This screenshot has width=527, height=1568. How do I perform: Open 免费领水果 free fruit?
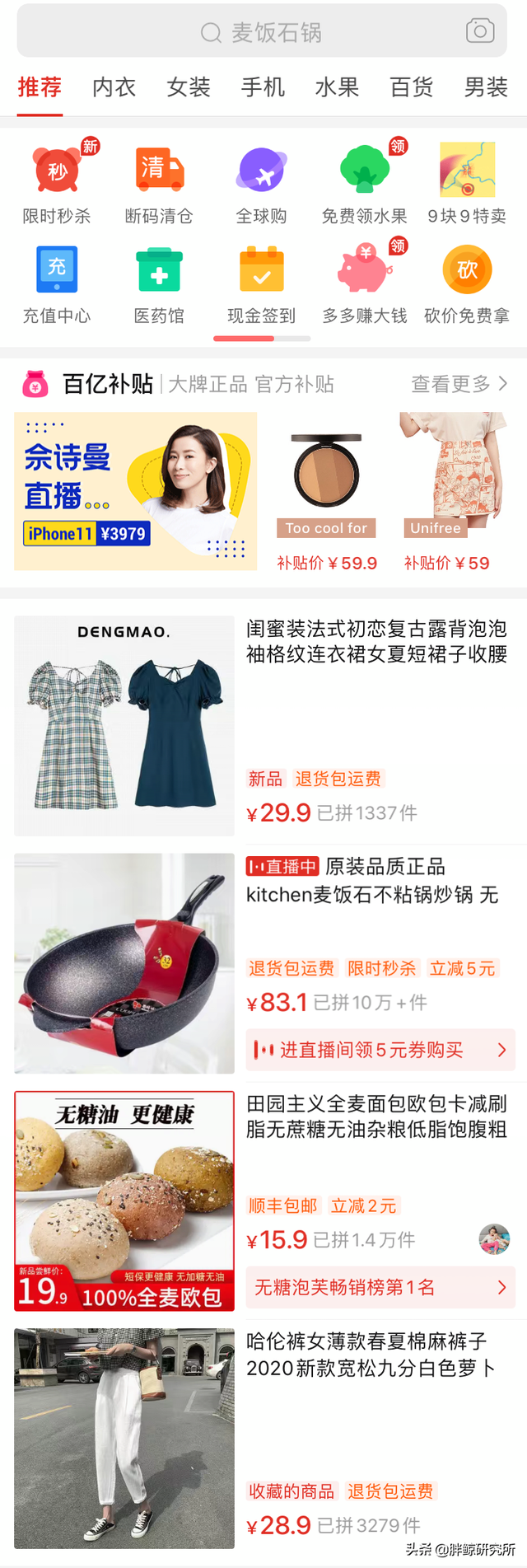click(x=364, y=183)
